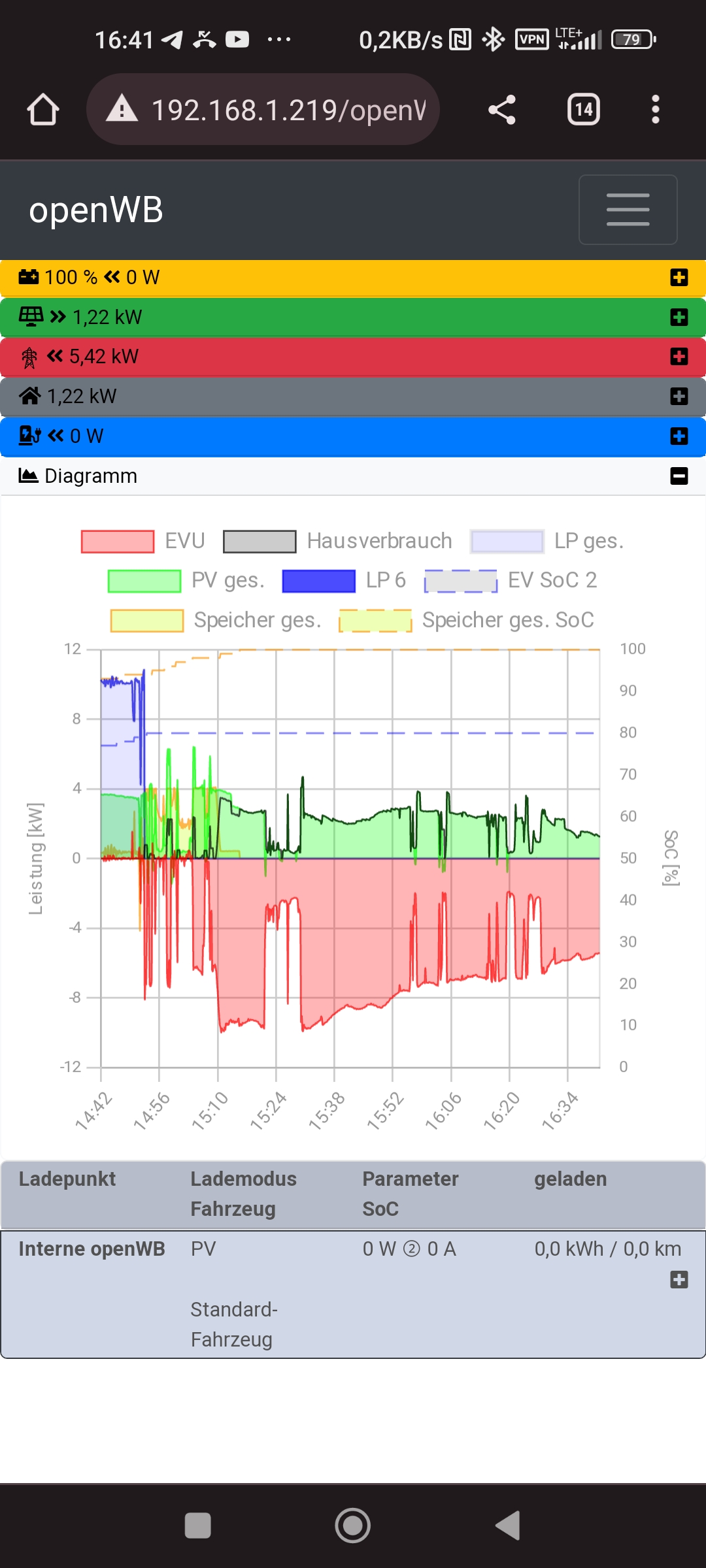This screenshot has height=1568, width=706.
Task: Open the openWB hamburger menu
Action: click(628, 210)
